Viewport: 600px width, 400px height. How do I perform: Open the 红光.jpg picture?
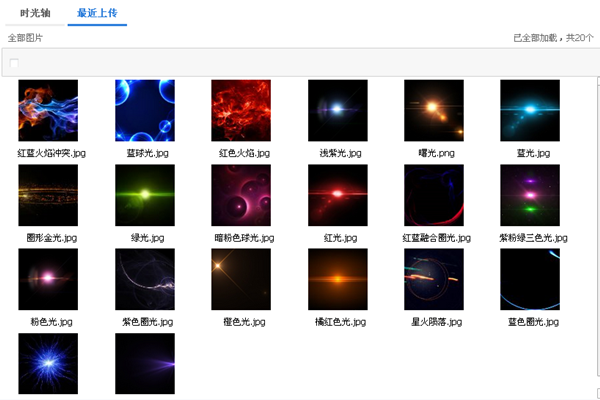click(338, 195)
